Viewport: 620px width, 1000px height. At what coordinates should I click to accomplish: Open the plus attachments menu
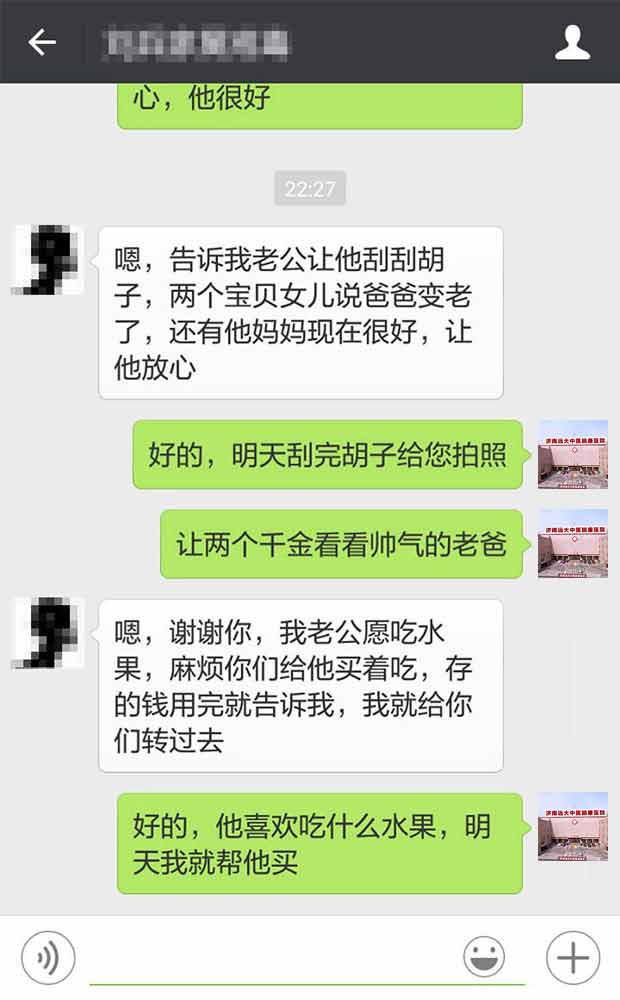tap(572, 957)
